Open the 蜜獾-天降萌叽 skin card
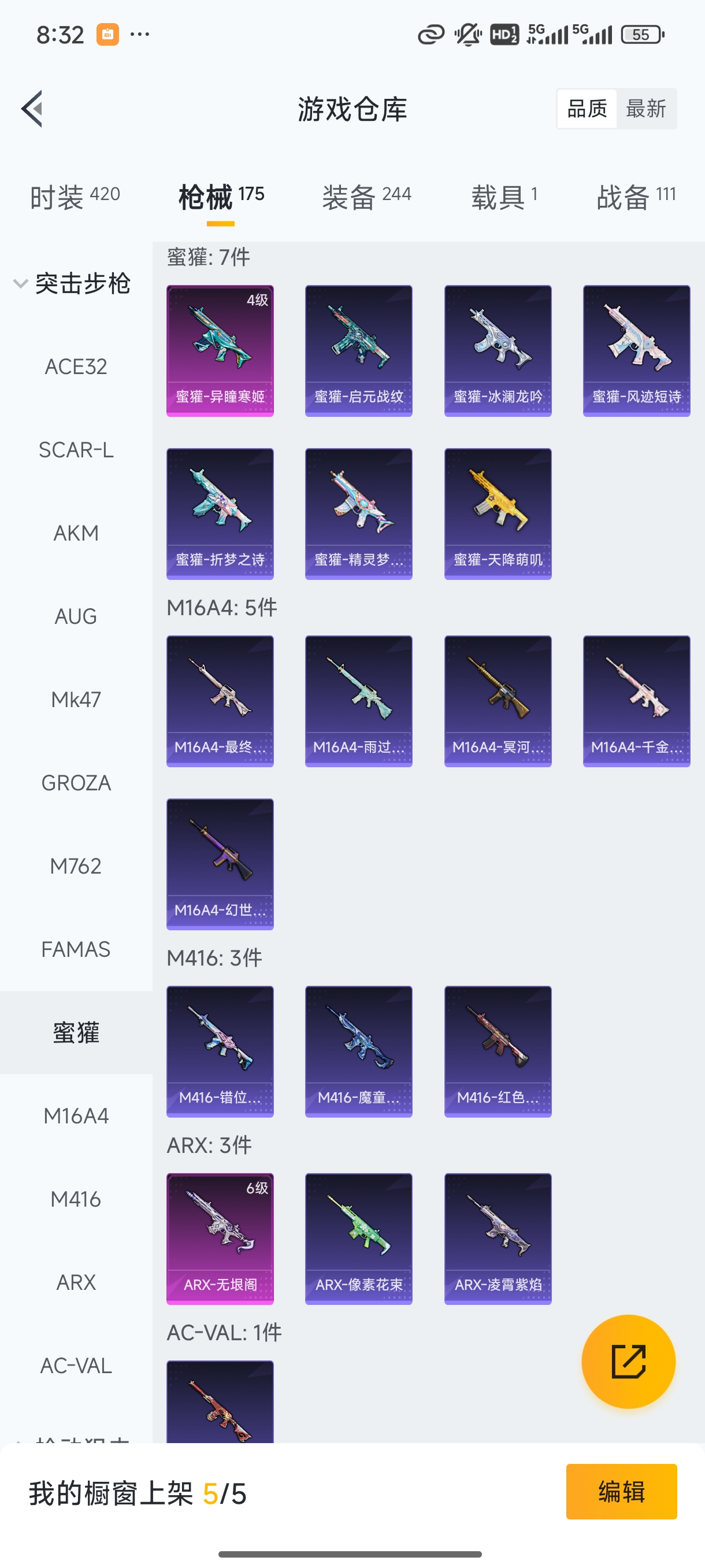 coord(498,514)
